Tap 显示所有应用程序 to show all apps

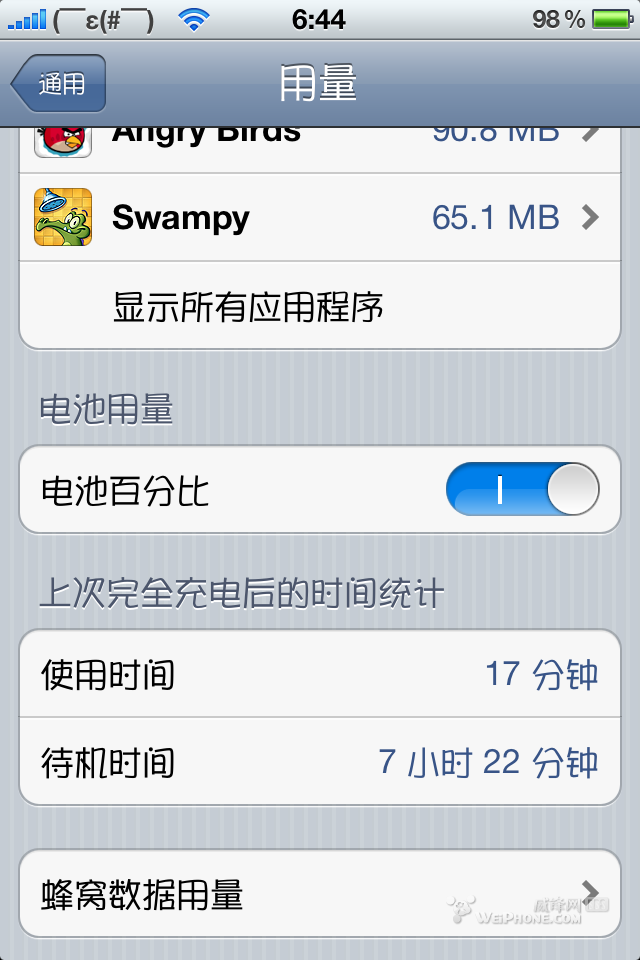pyautogui.click(x=320, y=306)
